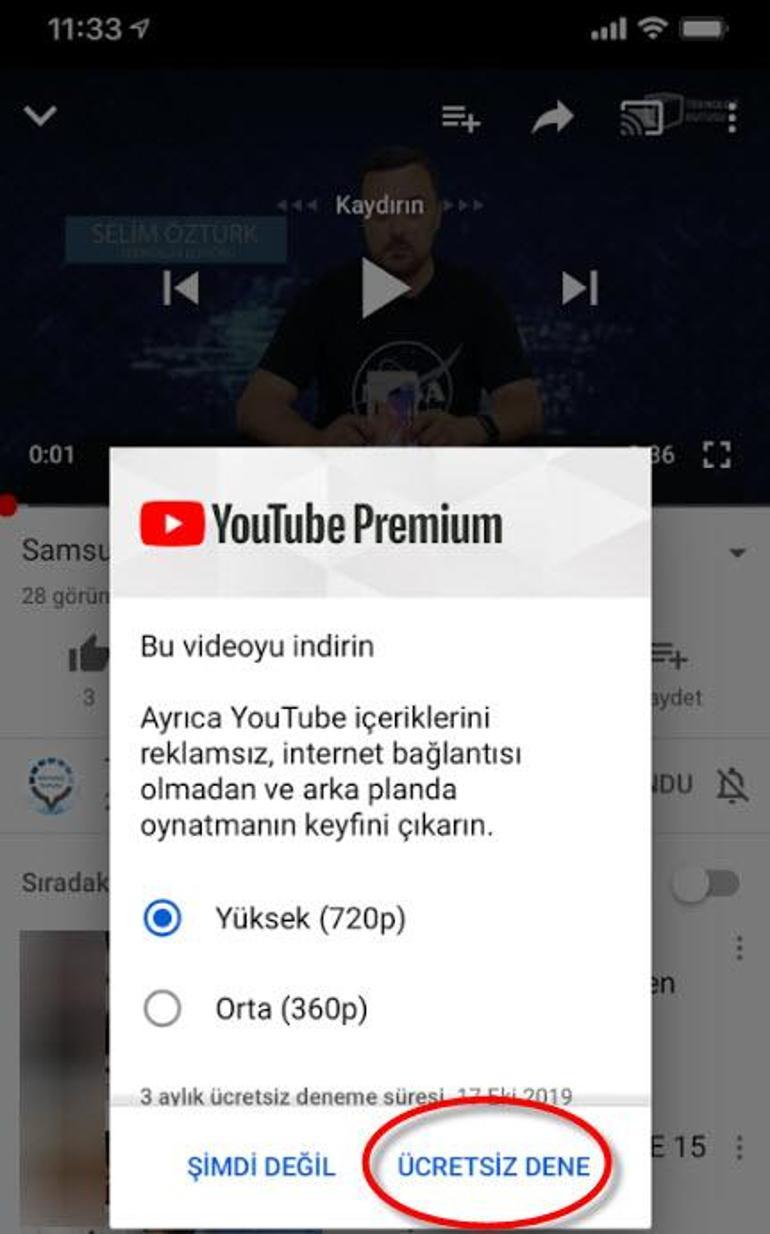The image size is (770, 1234).
Task: Select Yüksek (720p) quality
Action: point(162,918)
